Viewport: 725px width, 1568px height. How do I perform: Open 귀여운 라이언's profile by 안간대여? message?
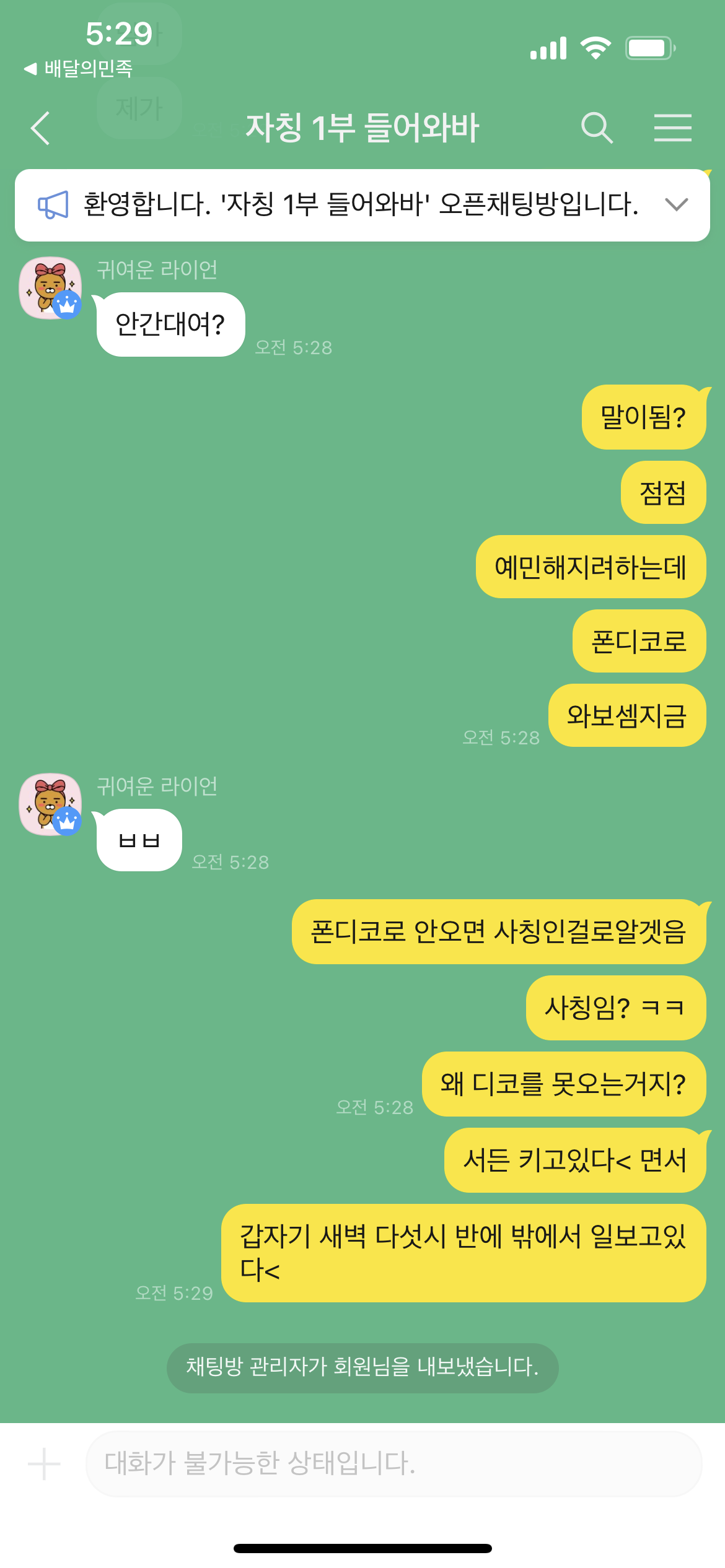[x=50, y=288]
